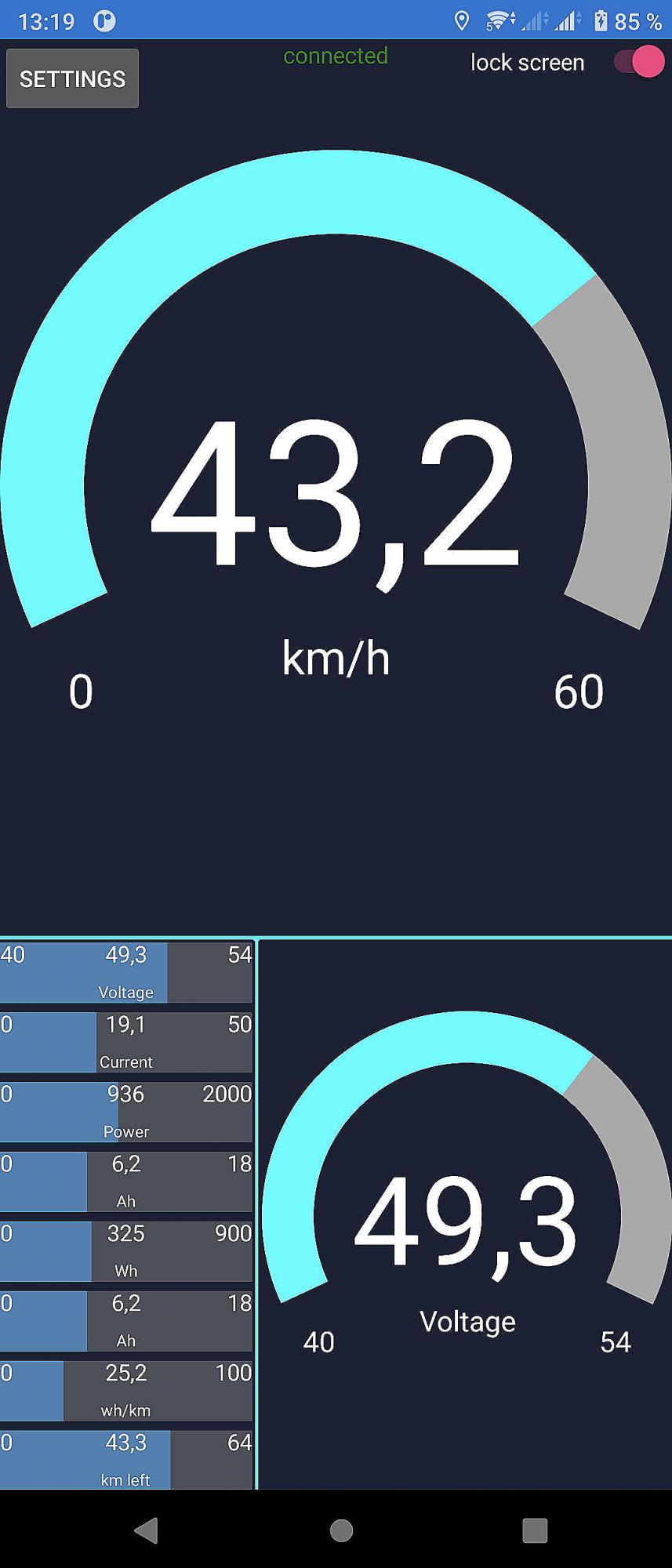Turn off the lock screen switch
Image resolution: width=672 pixels, height=1568 pixels.
pos(638,62)
